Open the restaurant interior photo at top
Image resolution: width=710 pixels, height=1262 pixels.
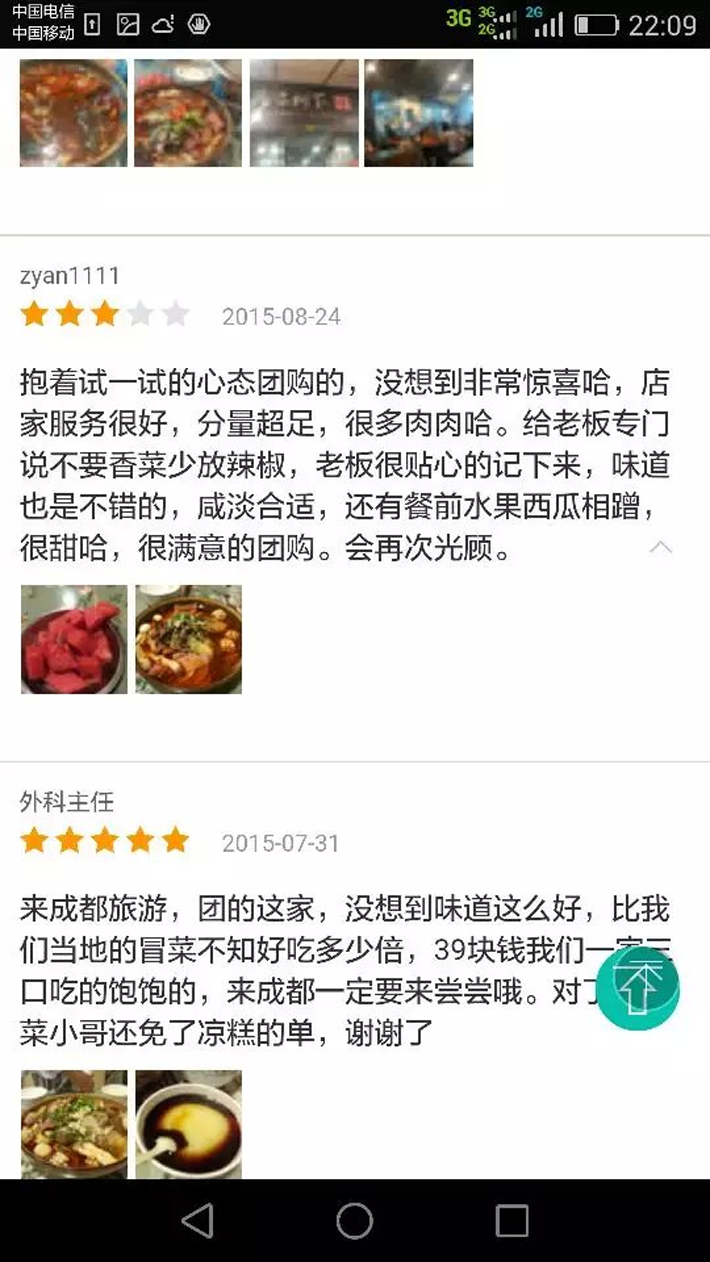click(419, 112)
